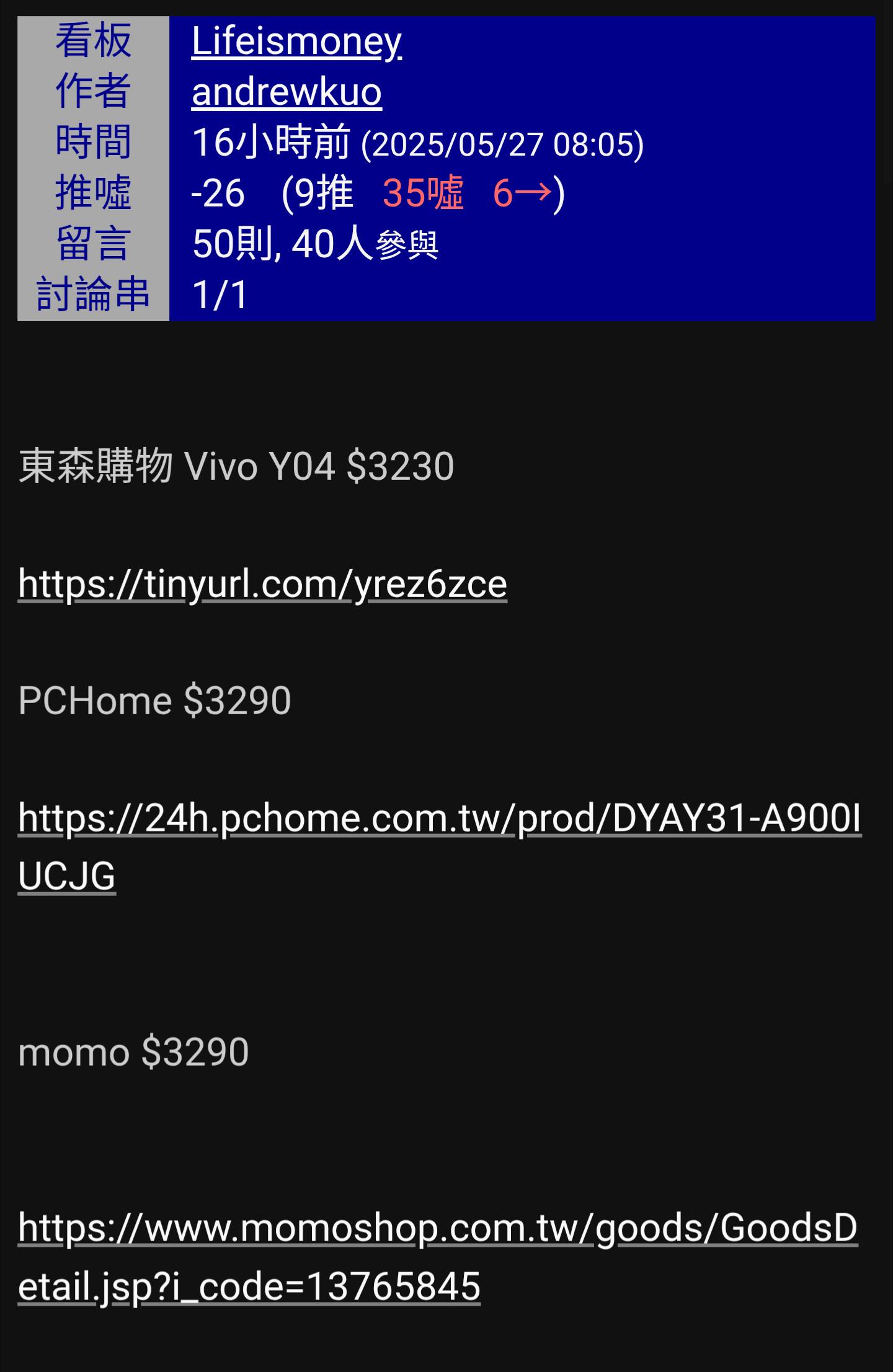
Task: Open the Lifeismoney board link
Action: pos(296,42)
